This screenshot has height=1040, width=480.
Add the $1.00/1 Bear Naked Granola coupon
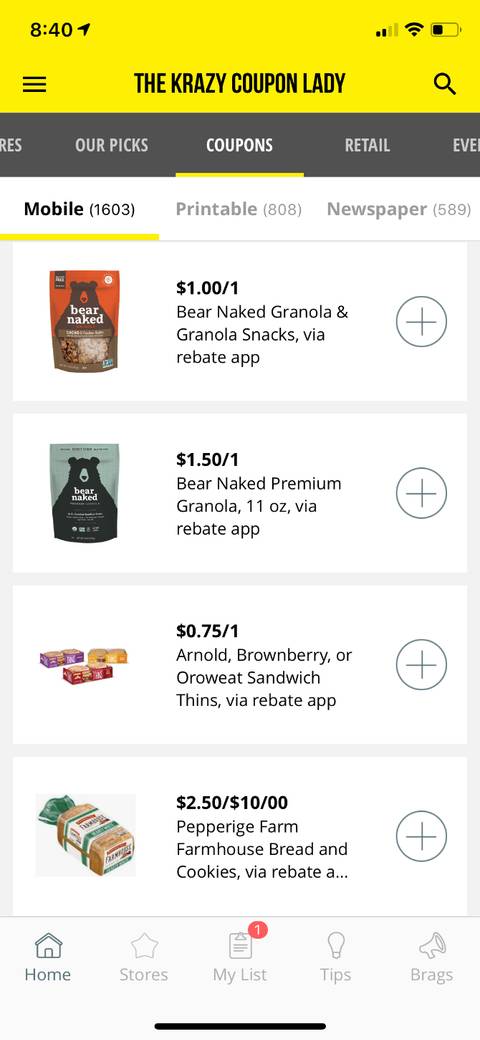[x=422, y=322]
